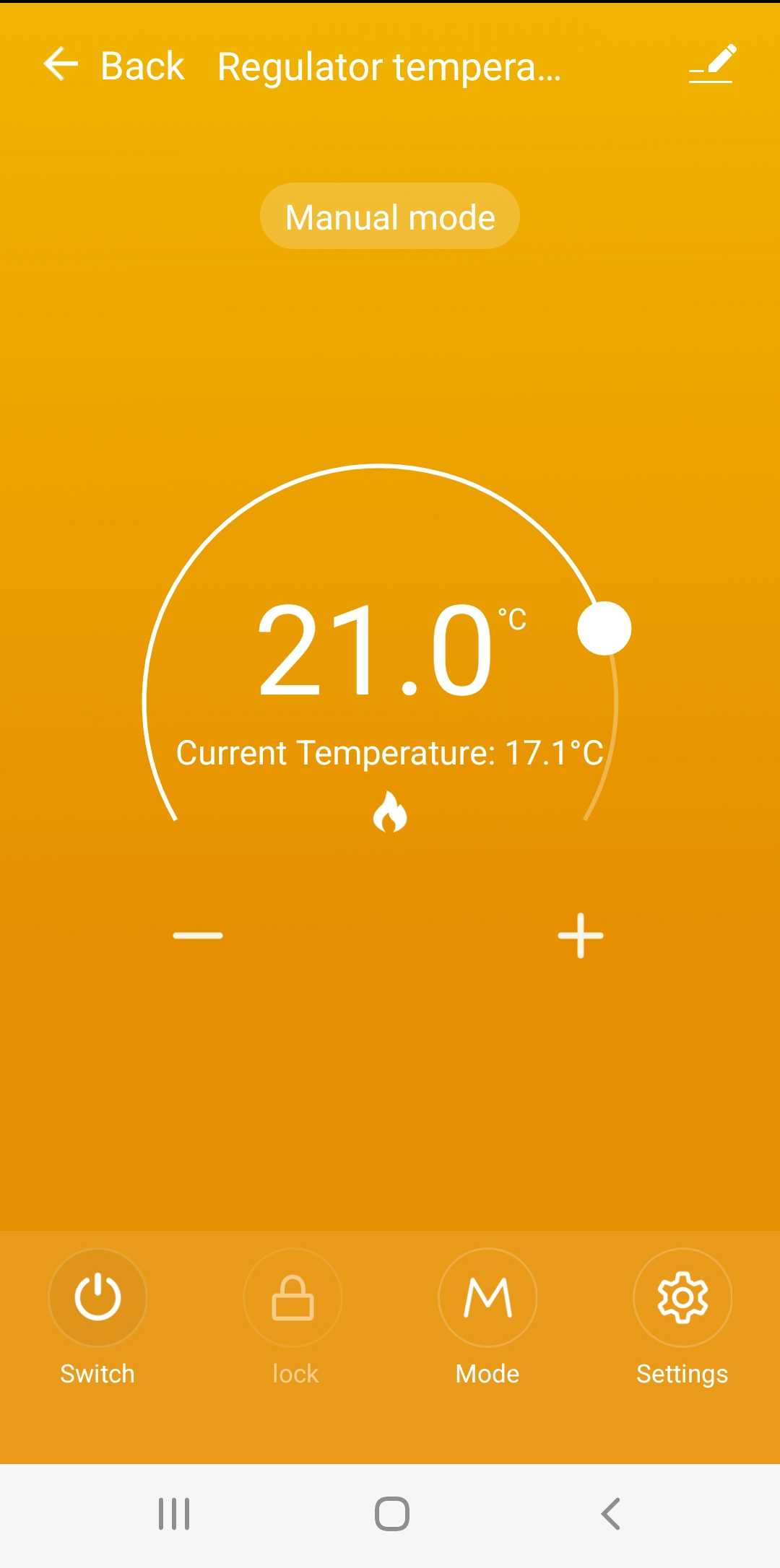Tap the Manual mode chip
This screenshot has height=1568, width=780.
pyautogui.click(x=390, y=217)
